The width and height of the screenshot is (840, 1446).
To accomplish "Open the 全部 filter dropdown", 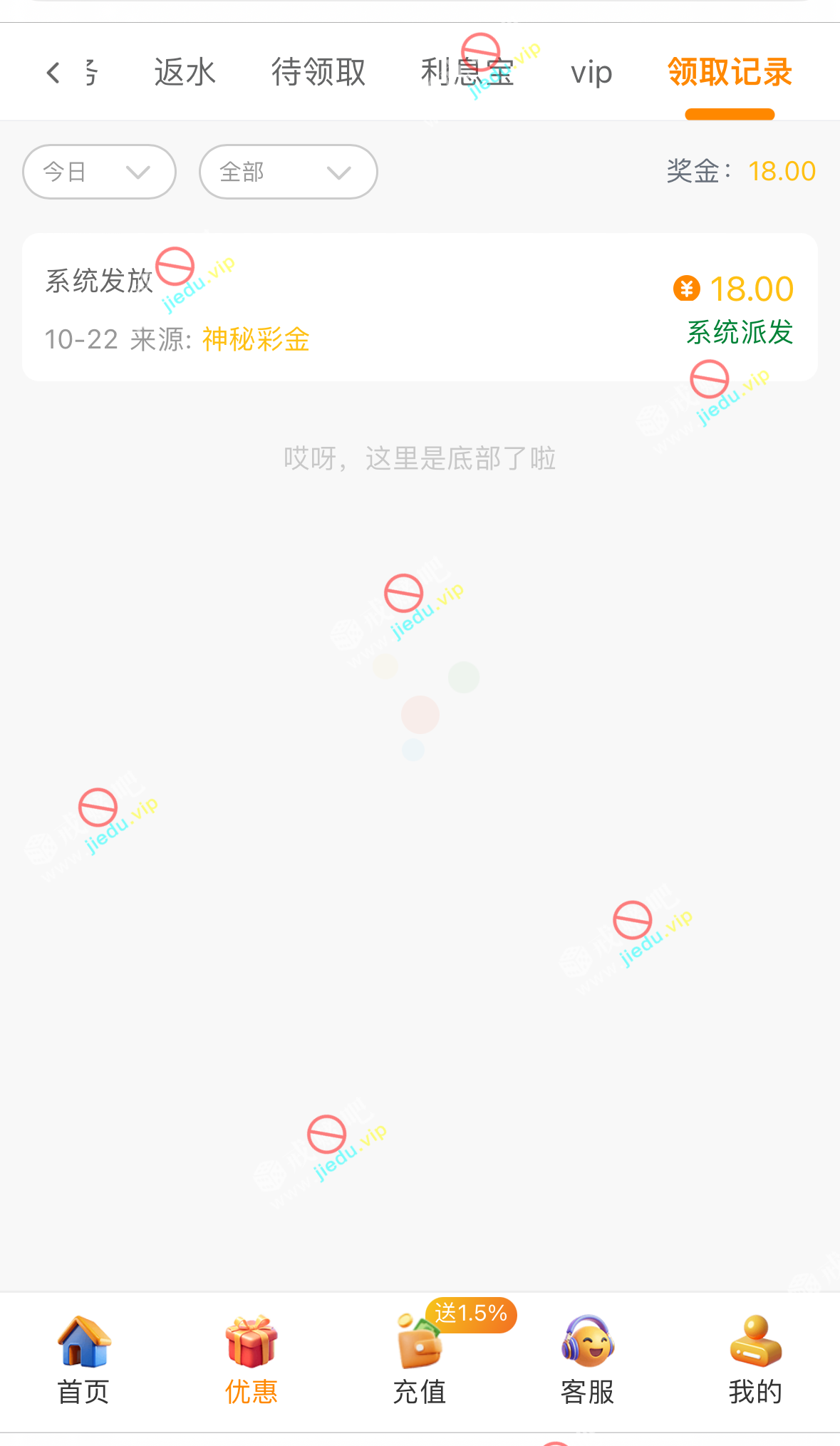I will pyautogui.click(x=288, y=172).
